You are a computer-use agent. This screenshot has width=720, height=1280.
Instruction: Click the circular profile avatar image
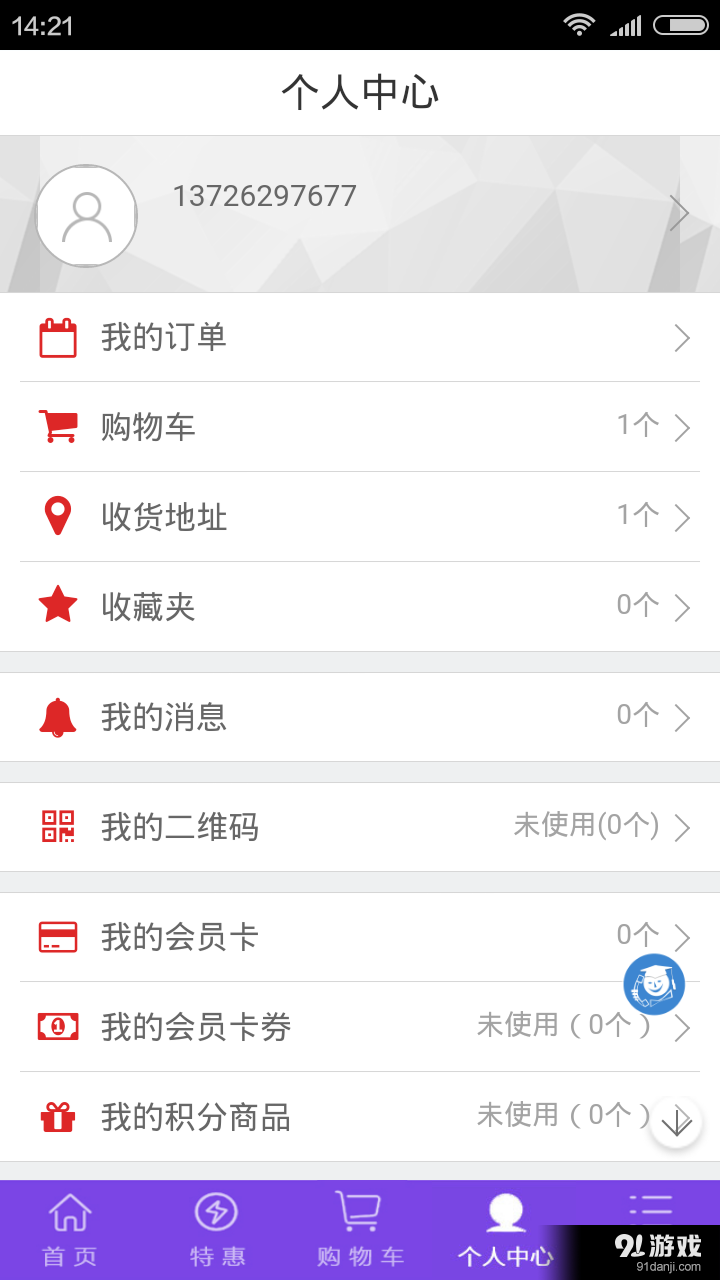click(86, 215)
